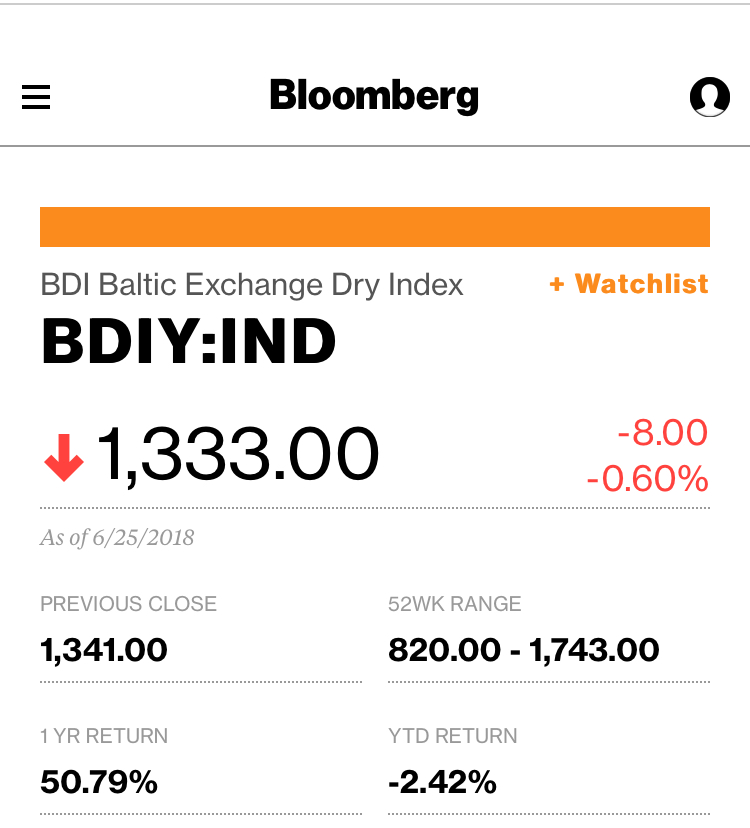Viewport: 750px width, 828px height.
Task: Open the user account profile icon
Action: 709,97
